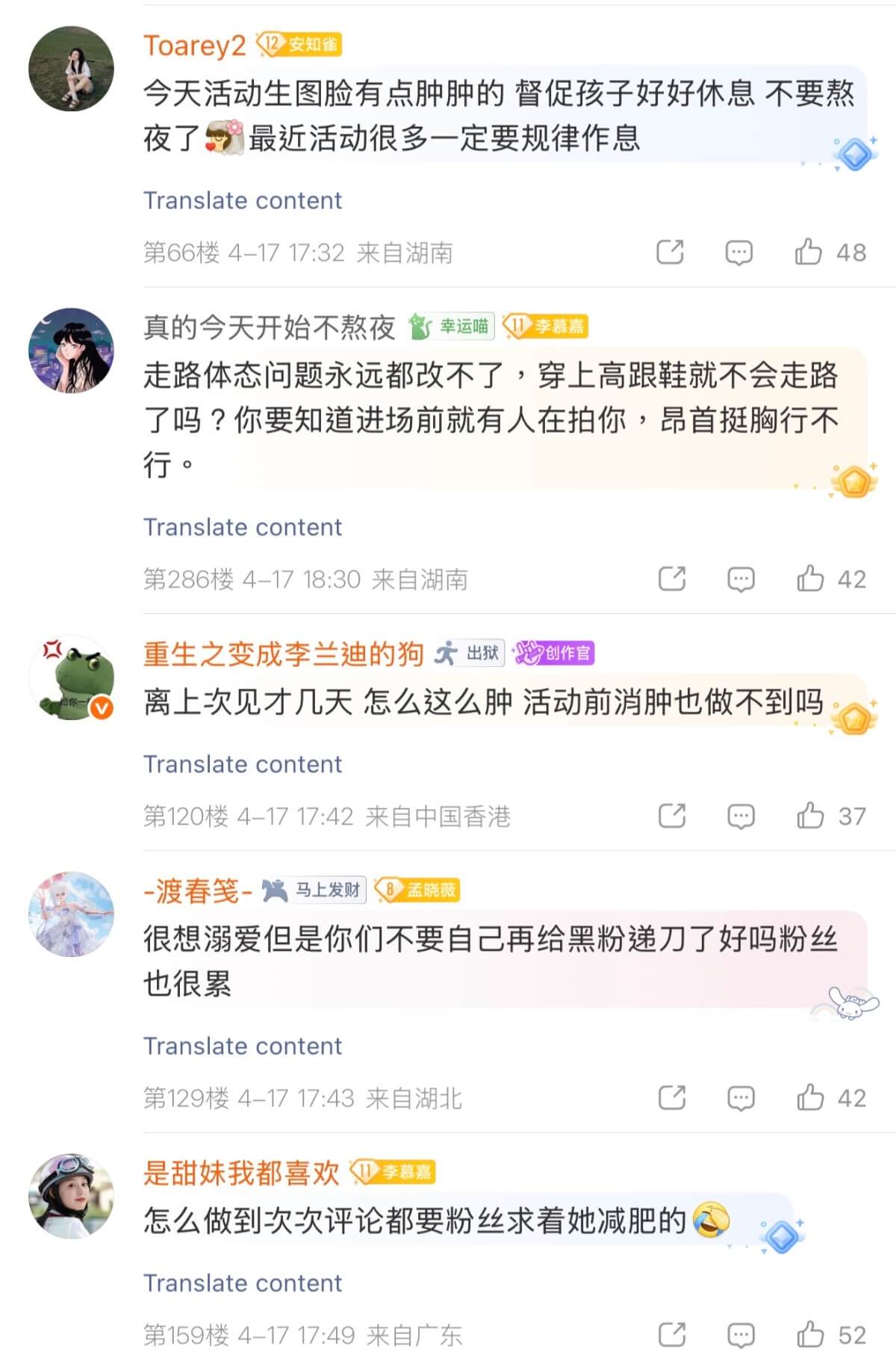Share the comment on floor 159

pos(671,1335)
